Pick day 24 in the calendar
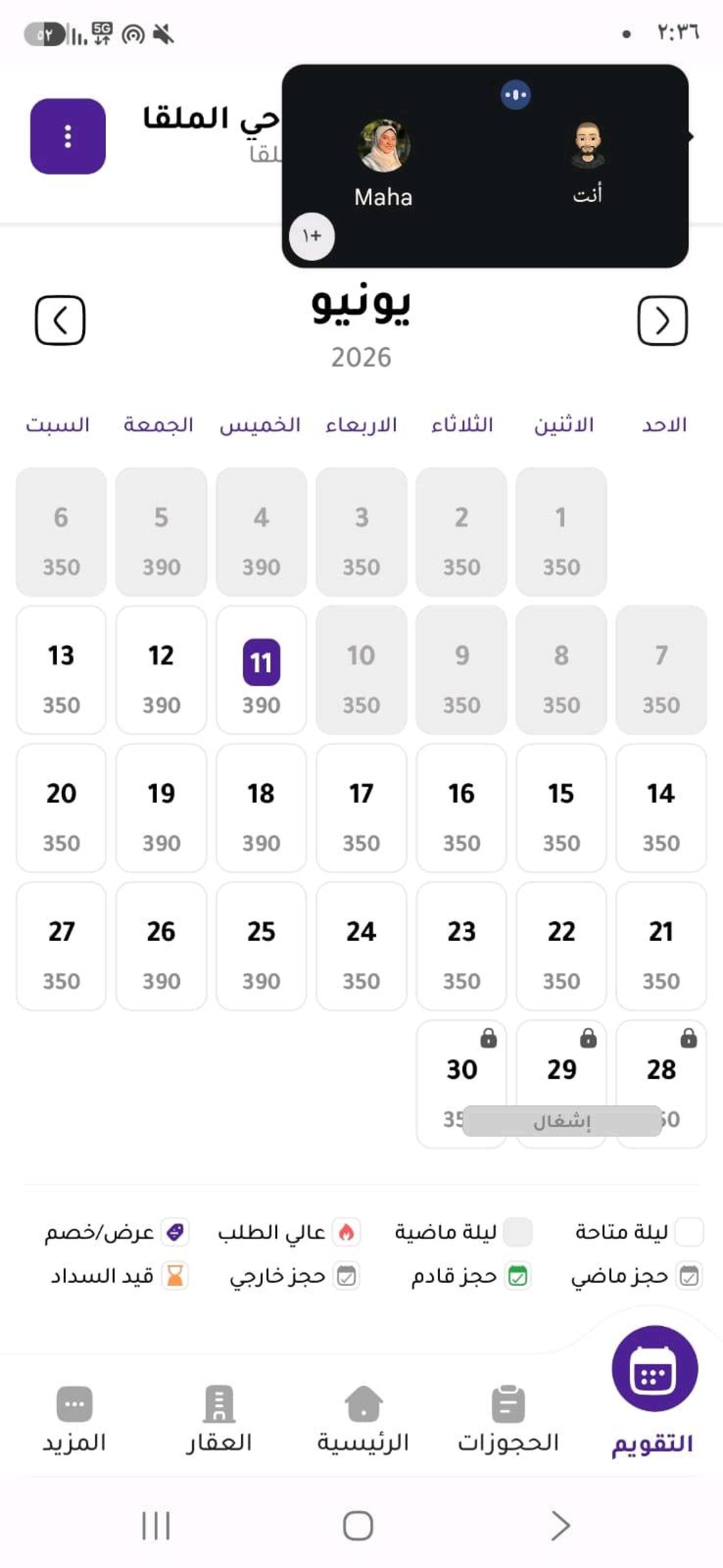Screen dimensions: 723x1568 [x=361, y=946]
